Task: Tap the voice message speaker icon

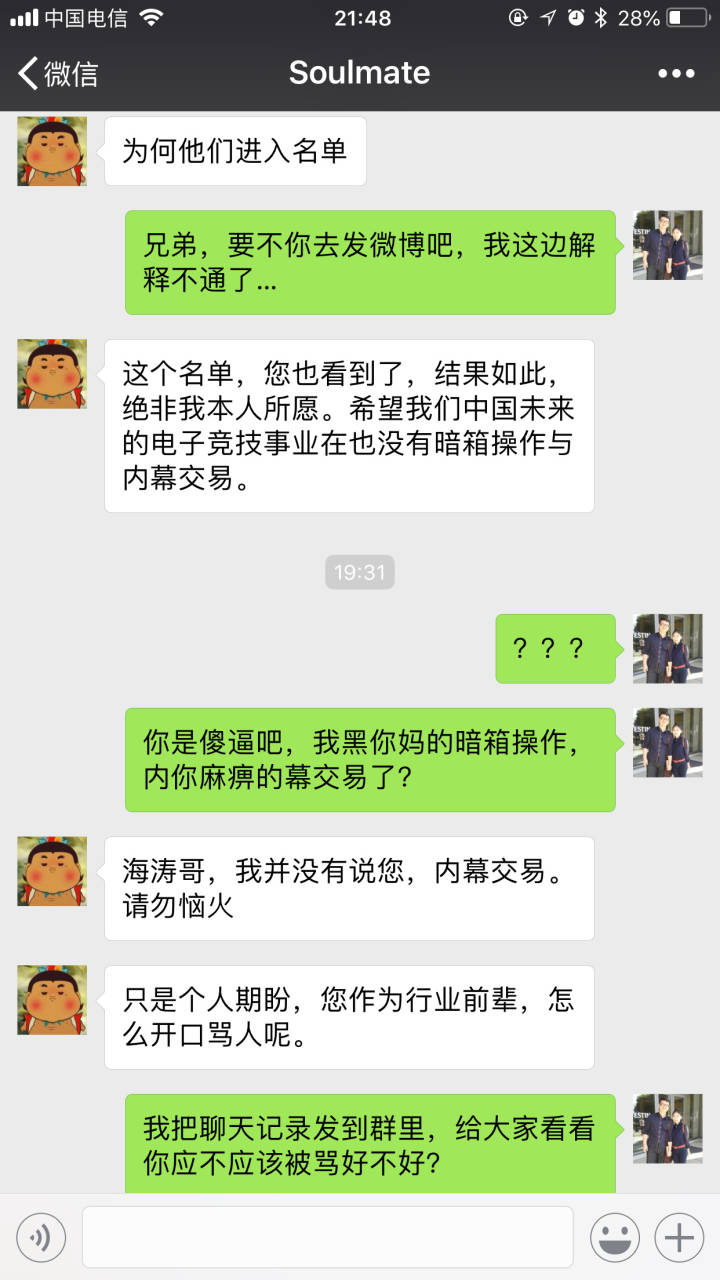Action: point(41,1237)
